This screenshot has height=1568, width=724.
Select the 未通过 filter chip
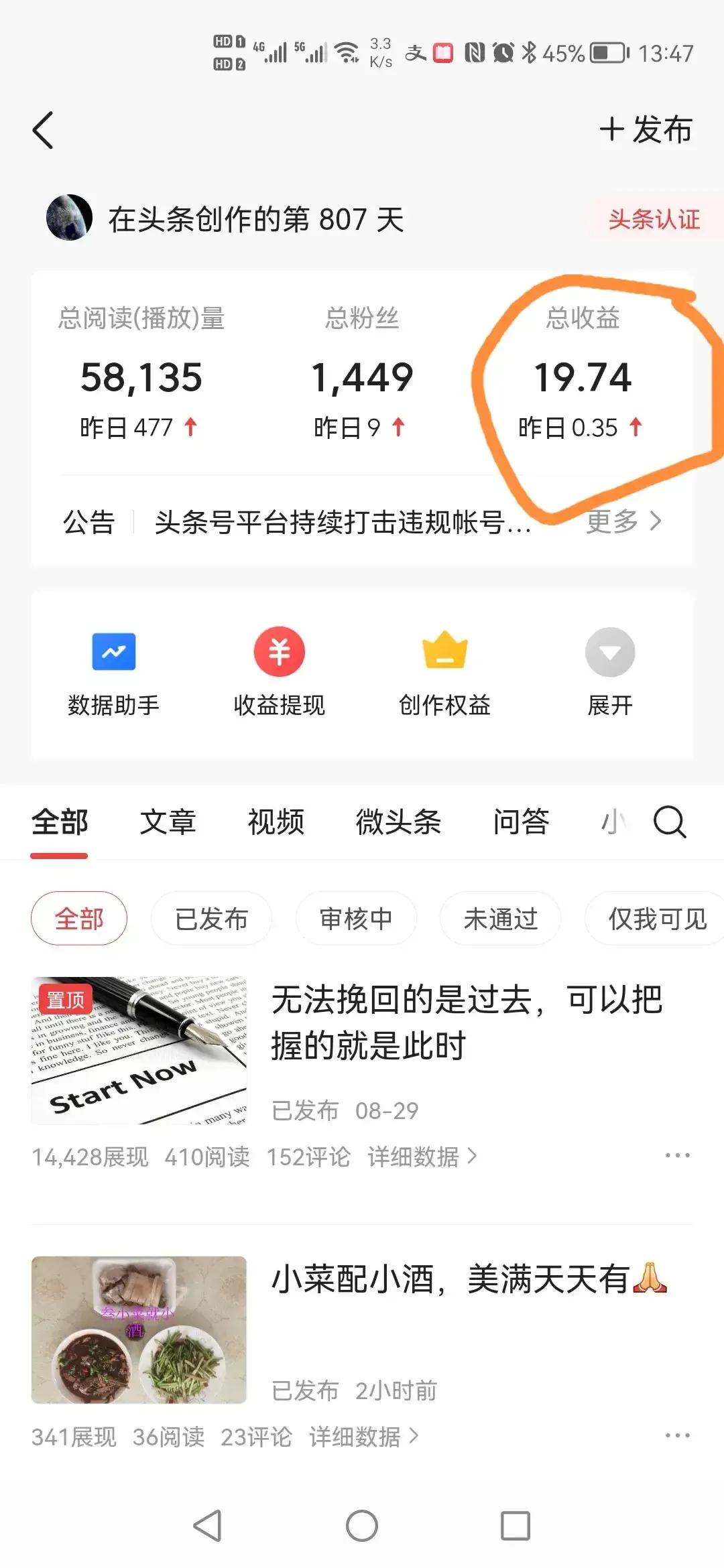click(x=501, y=919)
